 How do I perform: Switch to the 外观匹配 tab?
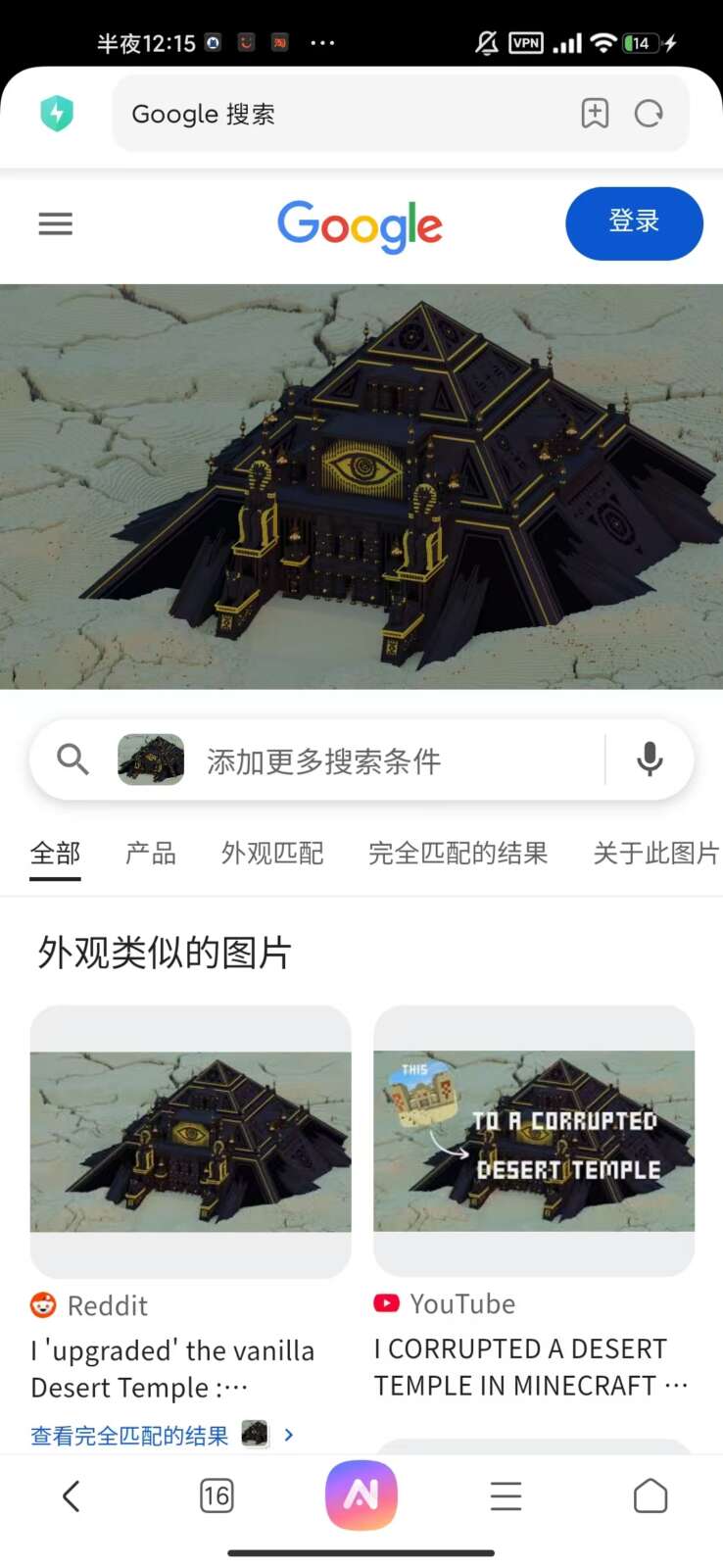click(272, 853)
